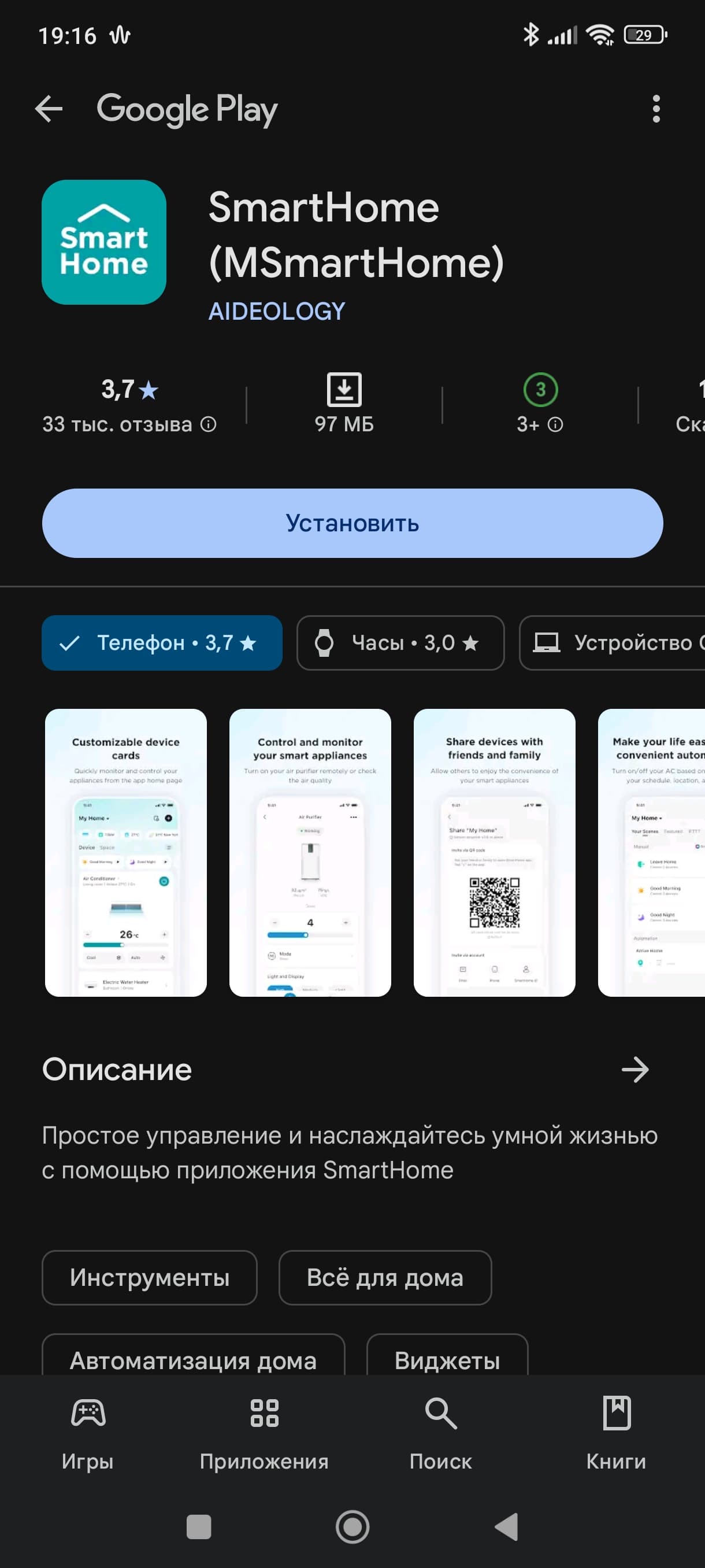Switch to the Игры tab
The height and width of the screenshot is (1568, 705).
[x=88, y=1433]
